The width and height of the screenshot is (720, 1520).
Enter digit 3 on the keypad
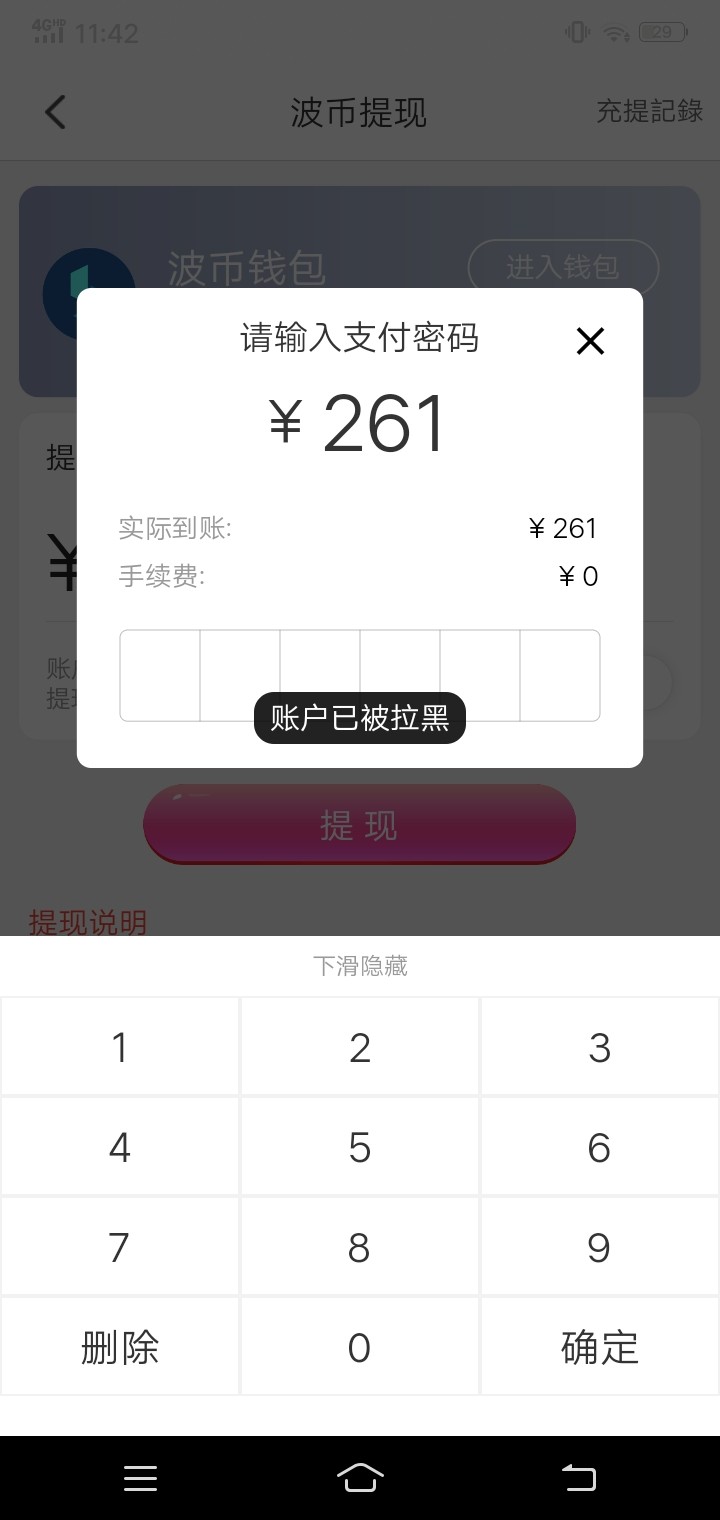600,1047
